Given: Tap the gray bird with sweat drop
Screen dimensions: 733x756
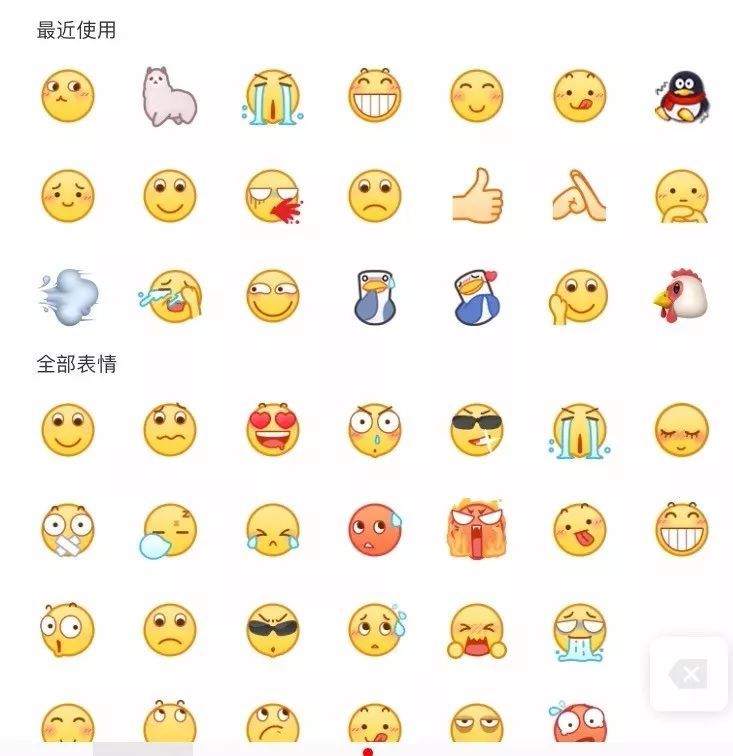Looking at the screenshot, I should tap(375, 297).
